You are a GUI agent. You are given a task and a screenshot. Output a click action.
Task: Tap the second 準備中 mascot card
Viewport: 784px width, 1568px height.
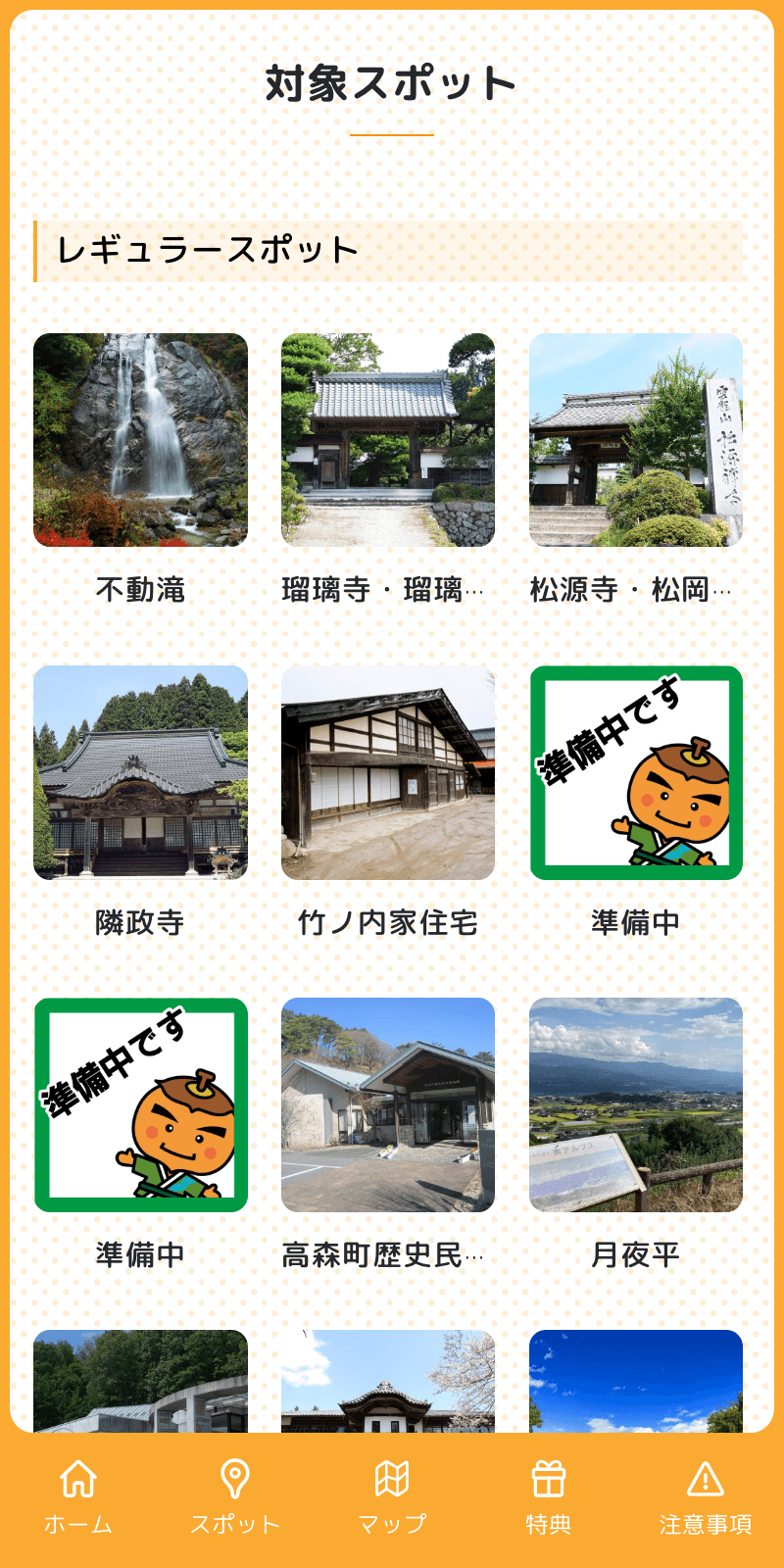141,1105
